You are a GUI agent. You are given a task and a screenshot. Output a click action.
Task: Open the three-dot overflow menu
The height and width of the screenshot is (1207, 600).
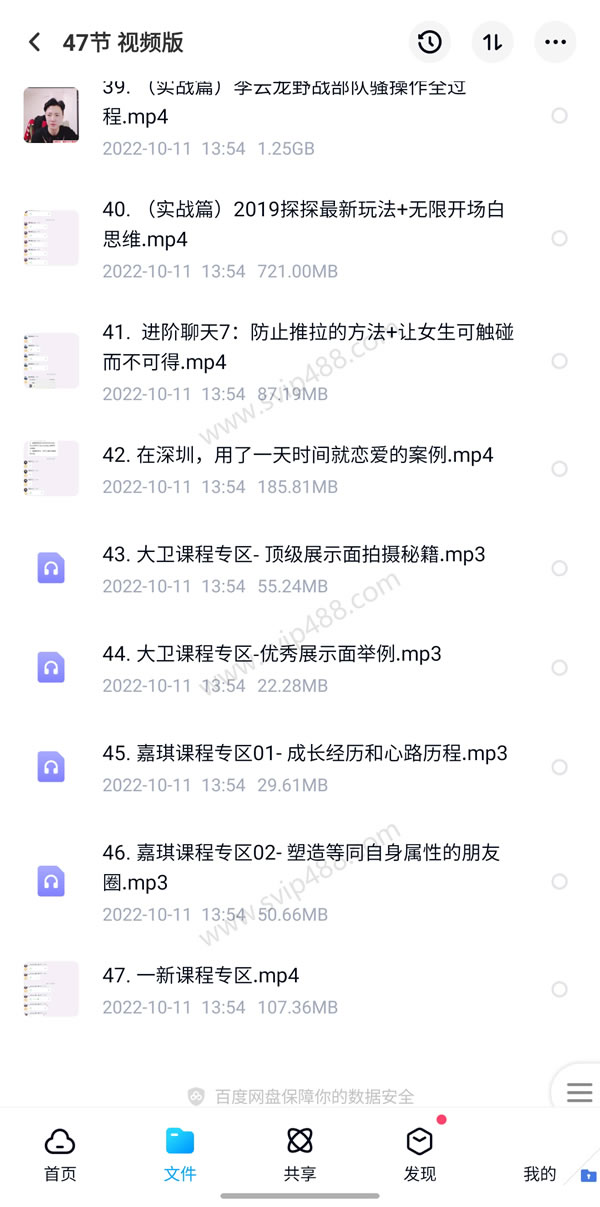[555, 42]
